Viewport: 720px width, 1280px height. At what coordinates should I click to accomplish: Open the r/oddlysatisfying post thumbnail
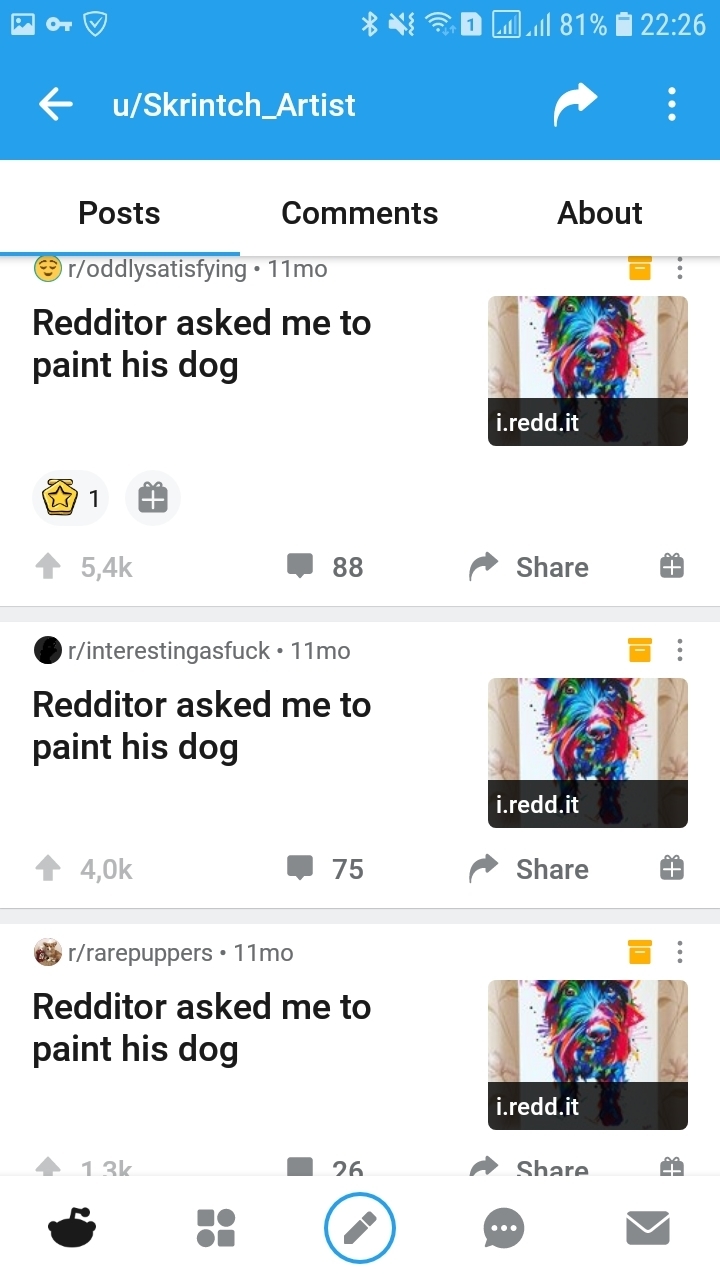(x=588, y=370)
